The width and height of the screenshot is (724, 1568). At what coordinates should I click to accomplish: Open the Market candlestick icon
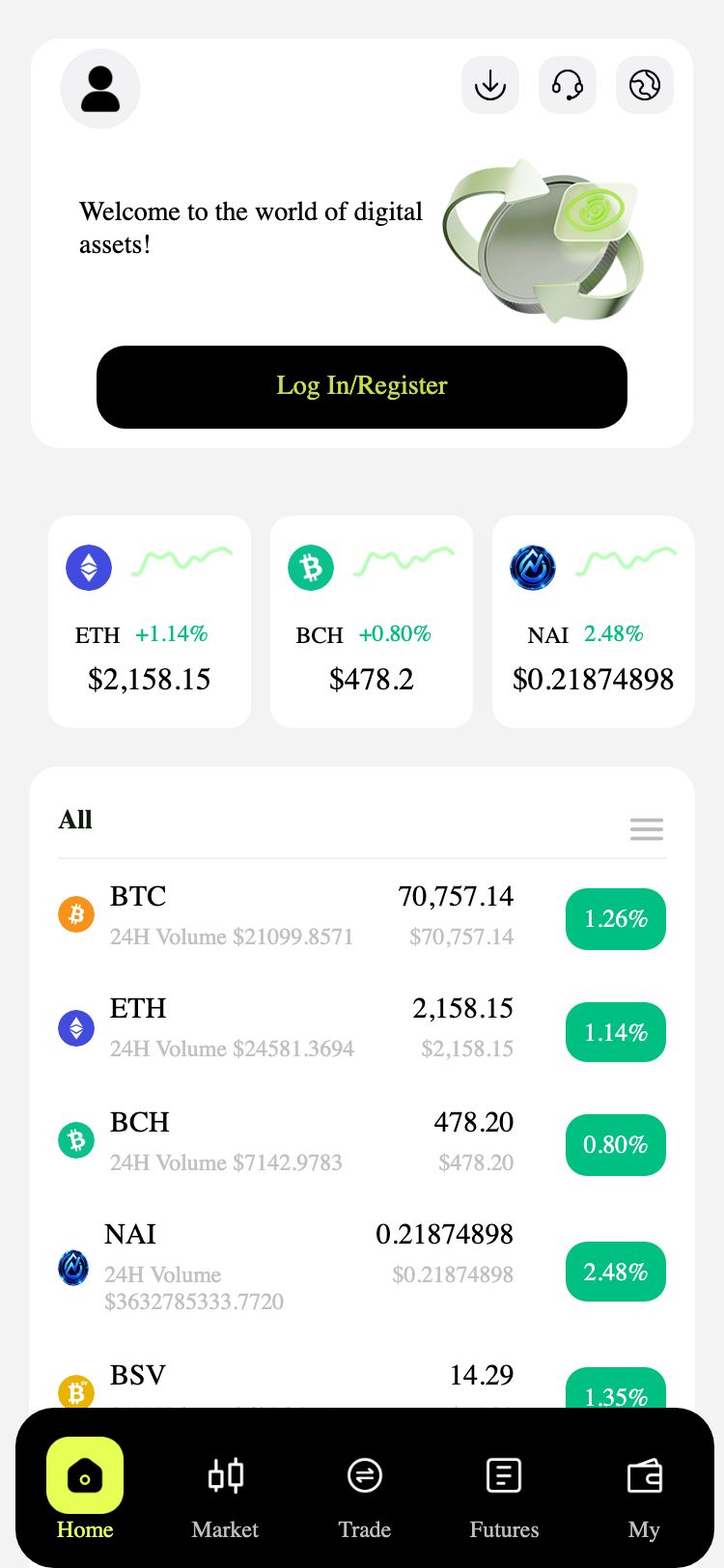pos(225,1475)
